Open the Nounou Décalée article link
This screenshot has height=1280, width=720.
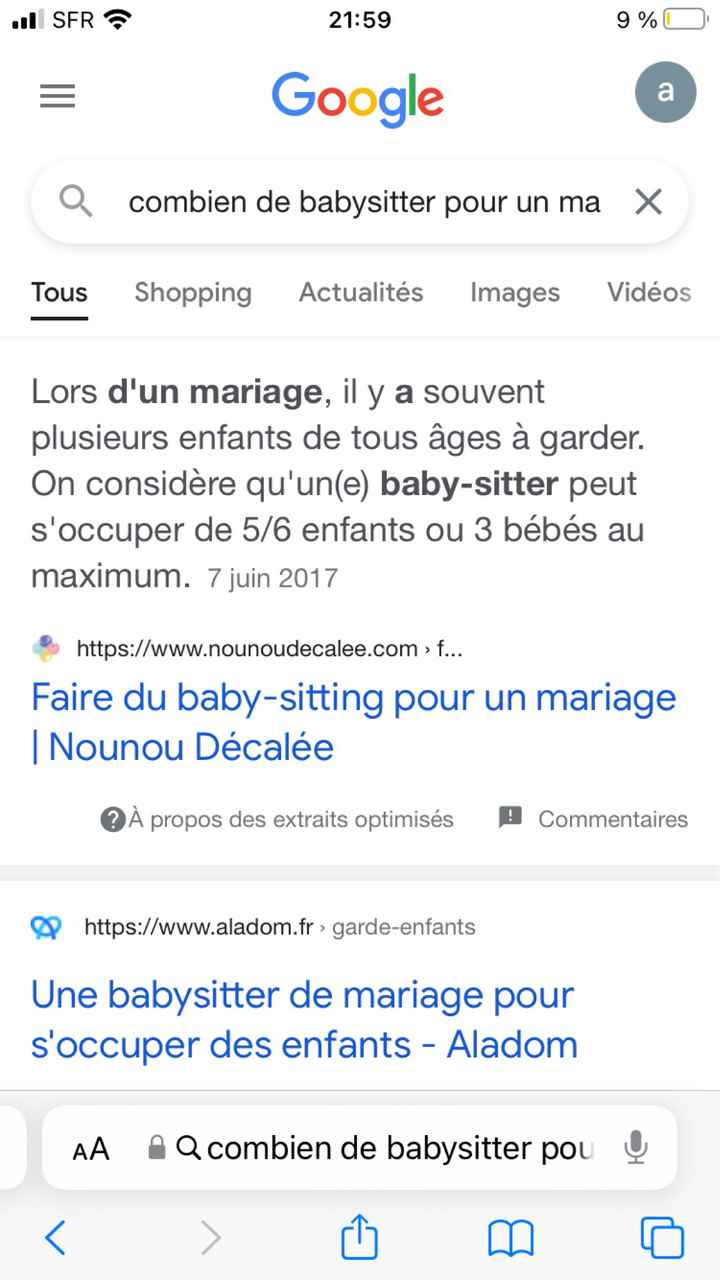pyautogui.click(x=353, y=721)
